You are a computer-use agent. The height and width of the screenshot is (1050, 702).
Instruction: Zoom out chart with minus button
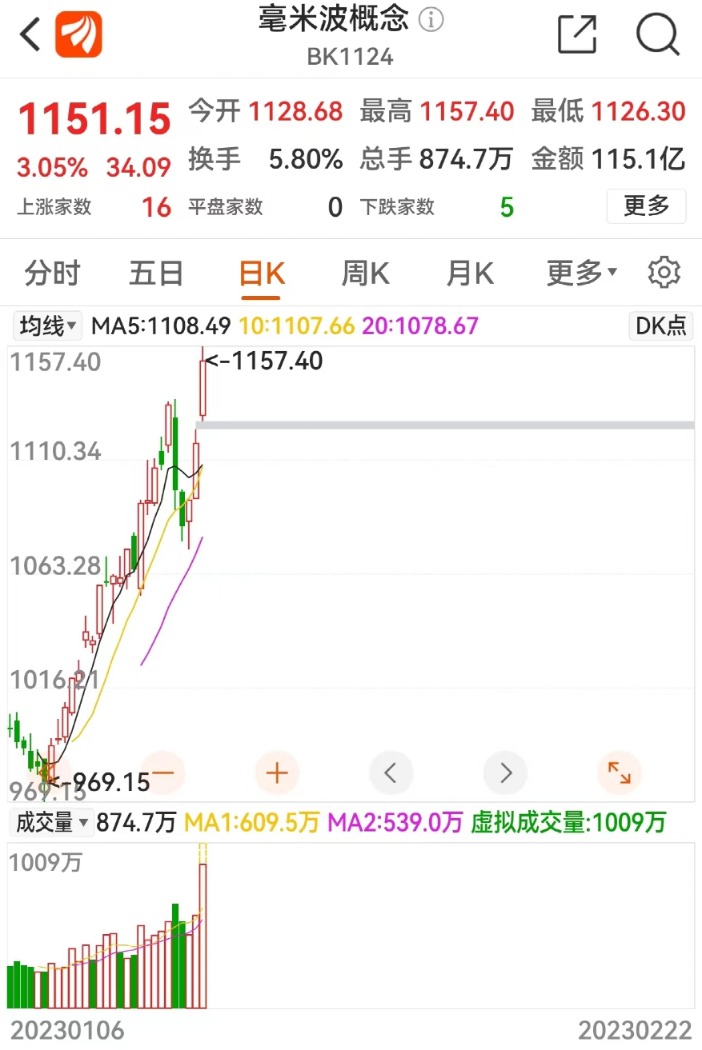163,773
